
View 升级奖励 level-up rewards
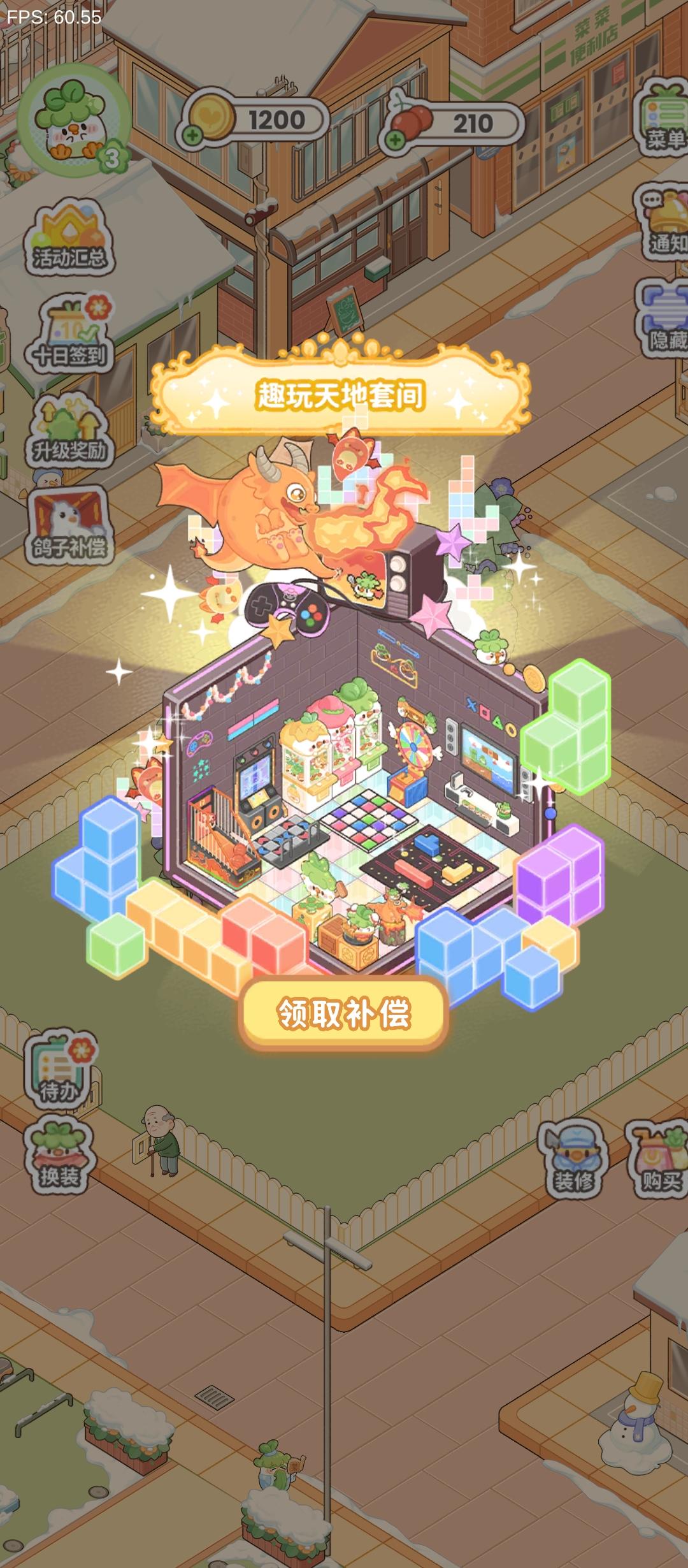[69, 433]
